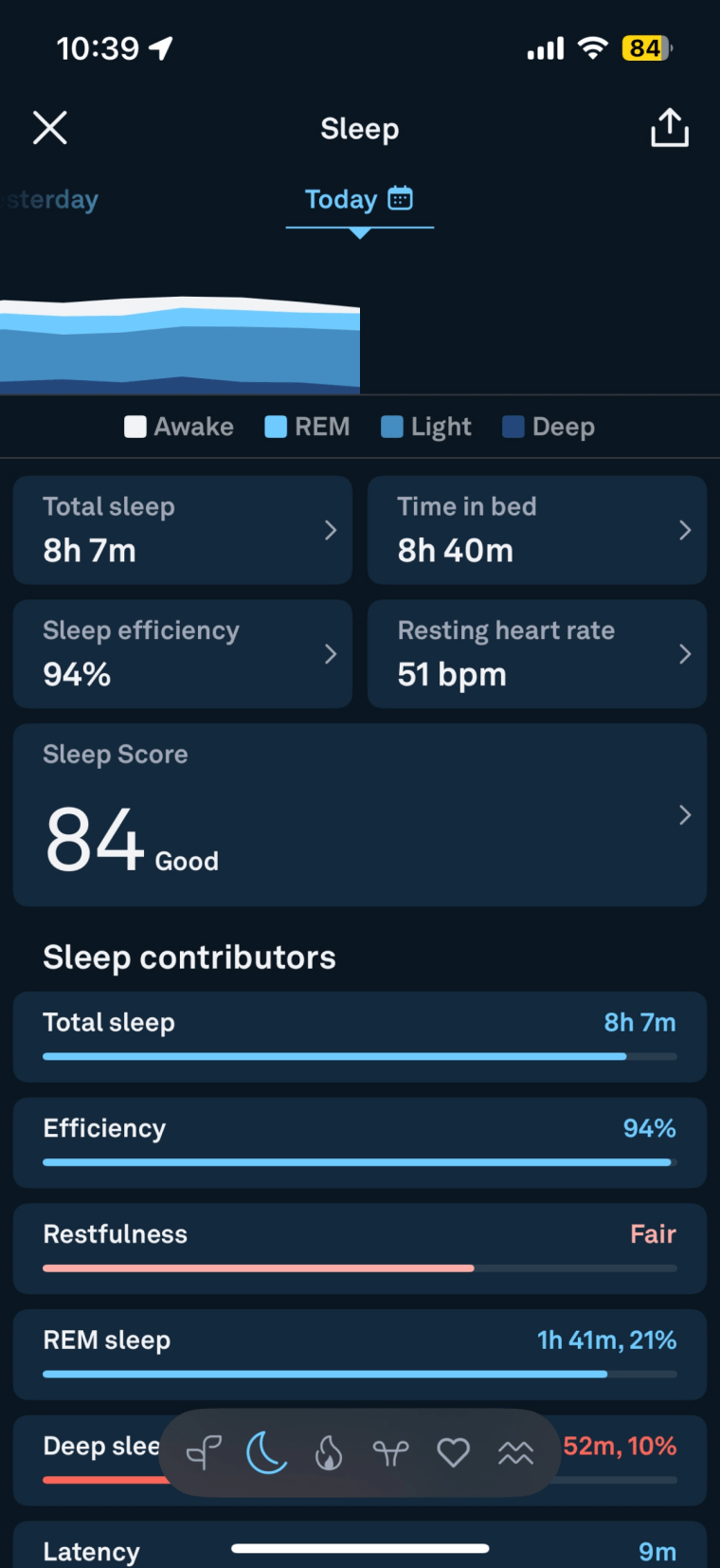Select the heart icon in the floating bar

point(453,1452)
